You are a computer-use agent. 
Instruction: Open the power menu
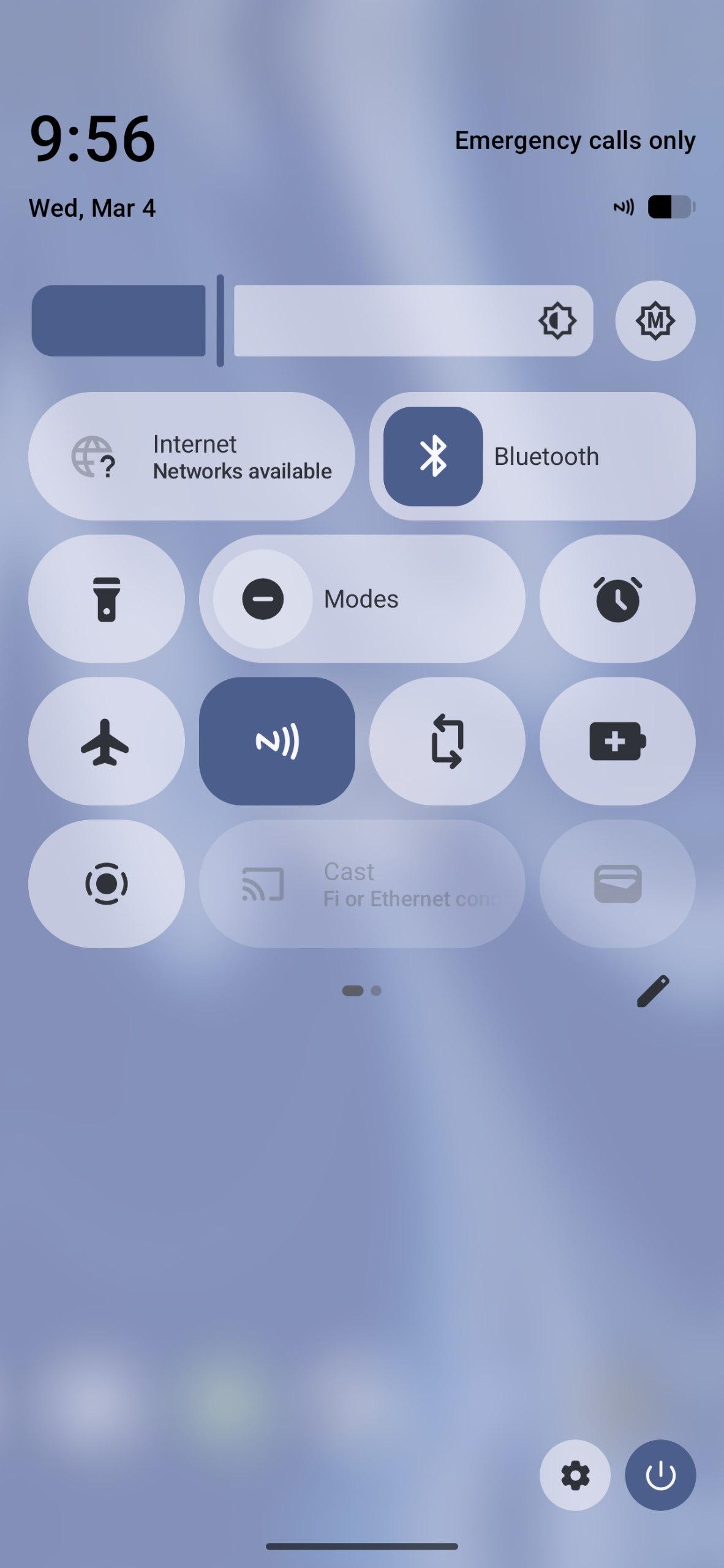660,1475
